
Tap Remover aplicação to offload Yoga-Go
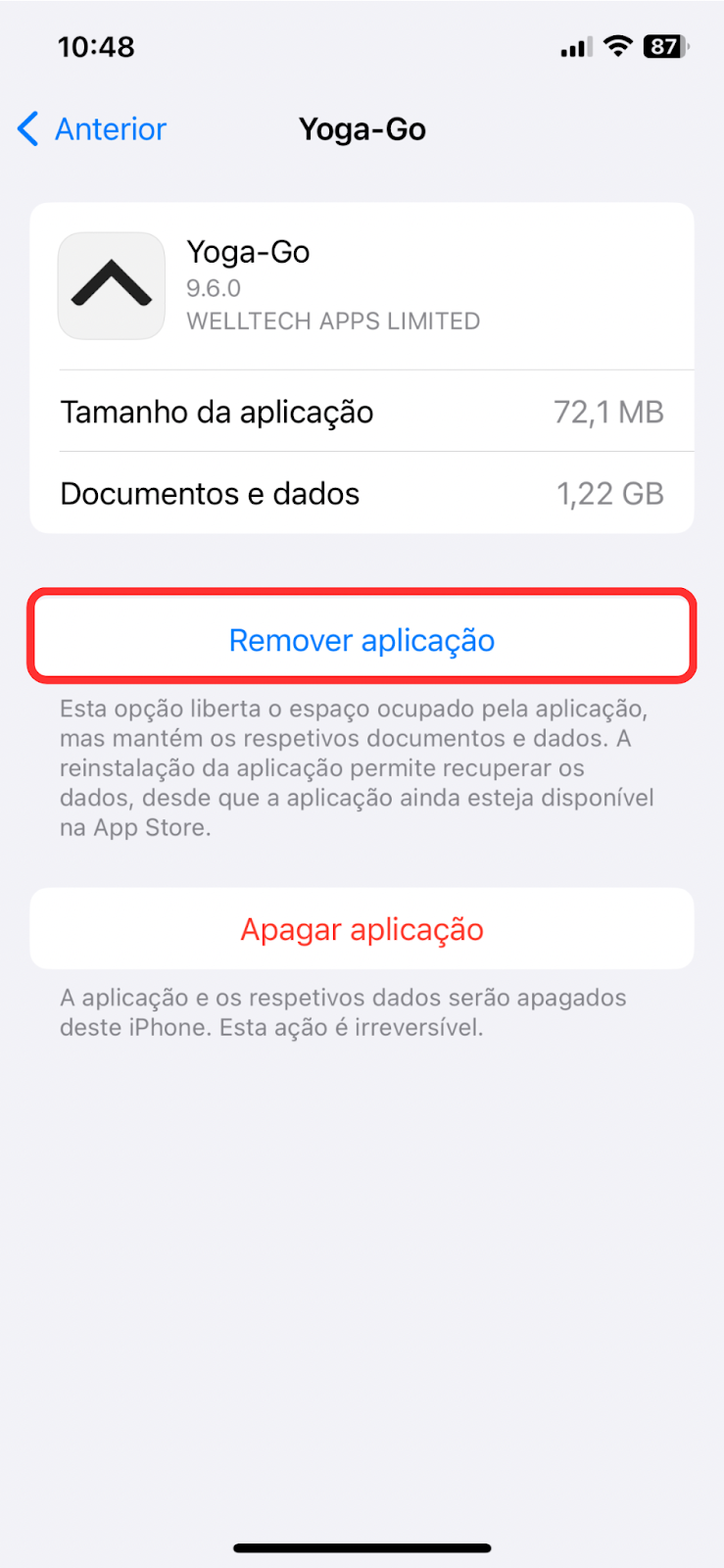(x=362, y=639)
